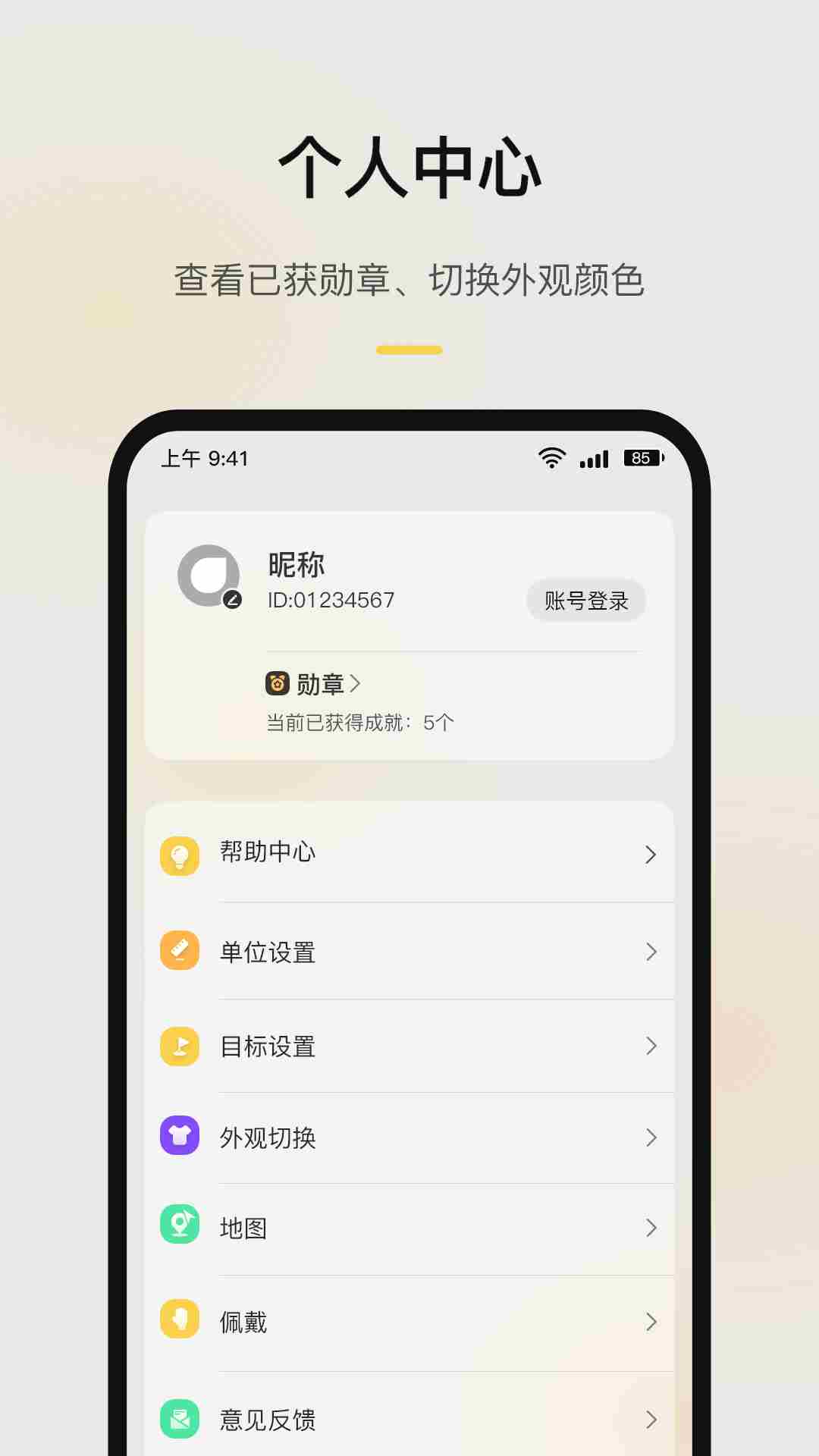Open 帮助中心 via its right chevron
Image resolution: width=819 pixels, height=1456 pixels.
point(651,854)
